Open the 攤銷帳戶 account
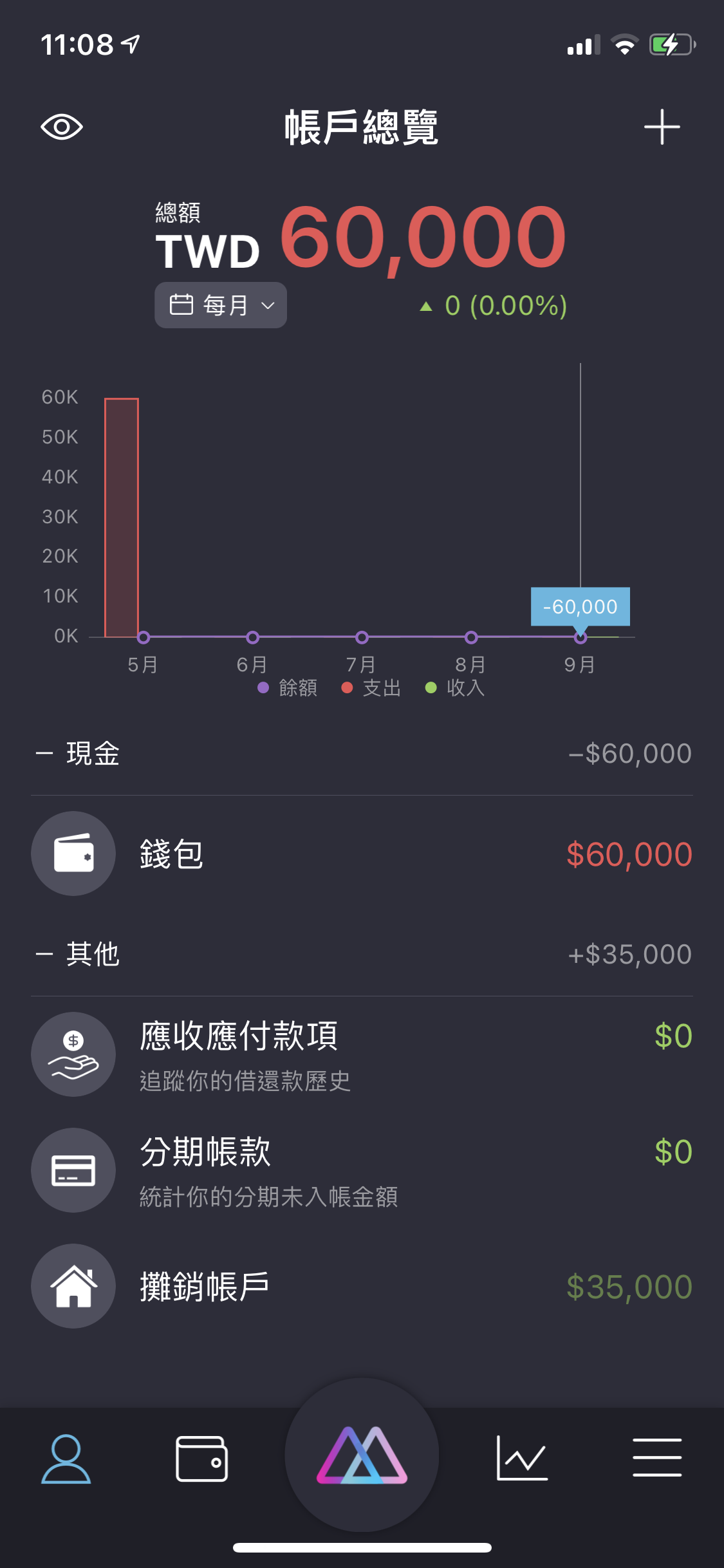This screenshot has height=1568, width=724. point(362,1286)
